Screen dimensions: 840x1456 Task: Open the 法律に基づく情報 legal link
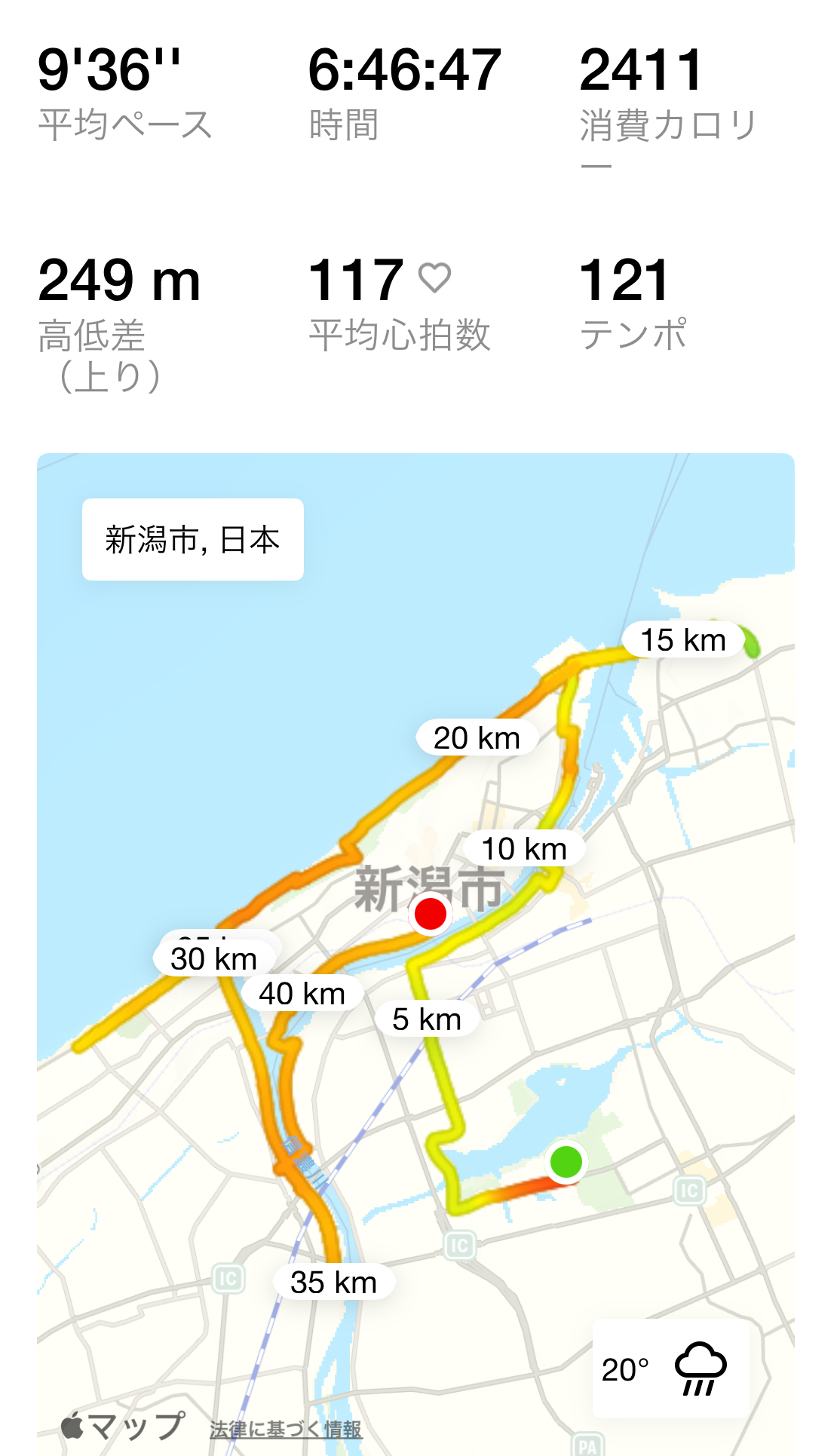286,1429
